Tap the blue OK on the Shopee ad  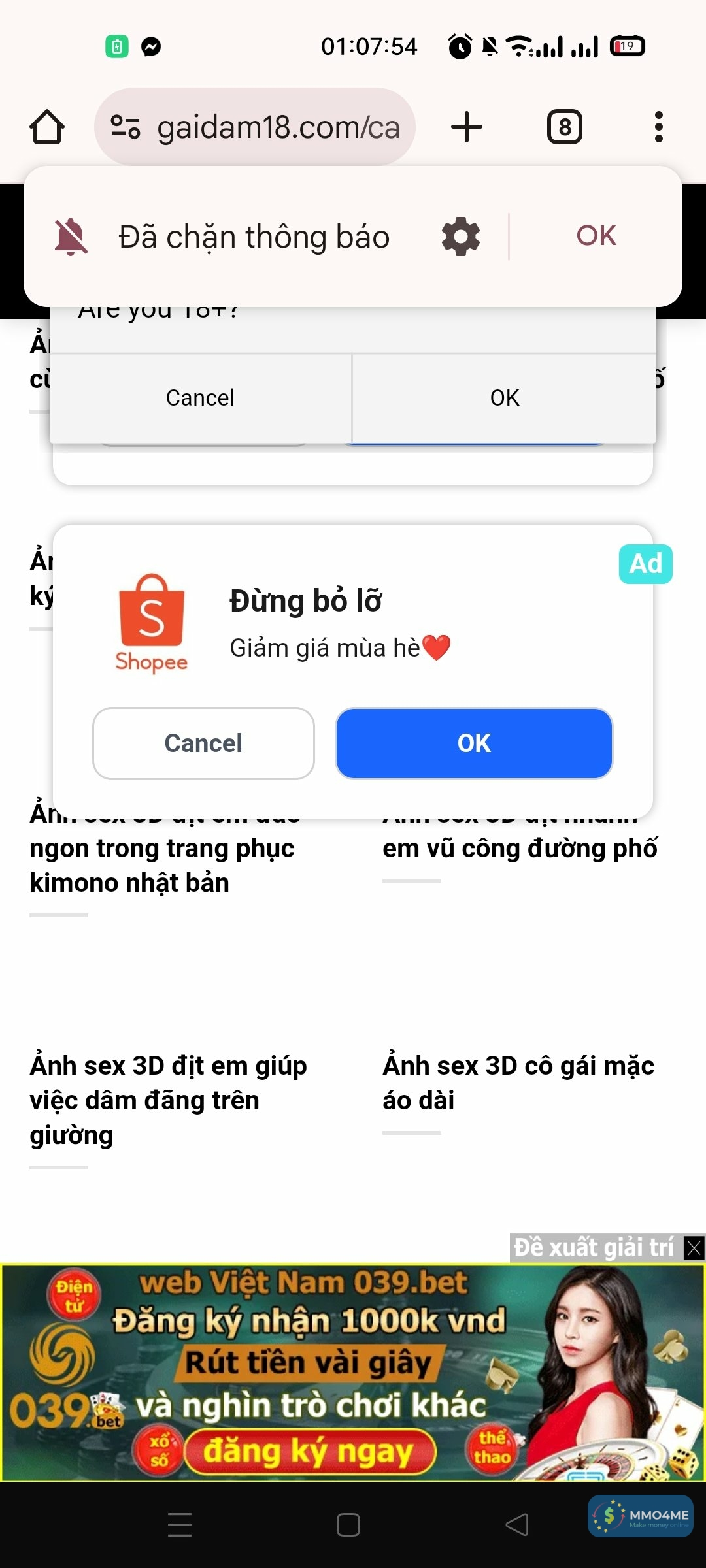click(474, 743)
